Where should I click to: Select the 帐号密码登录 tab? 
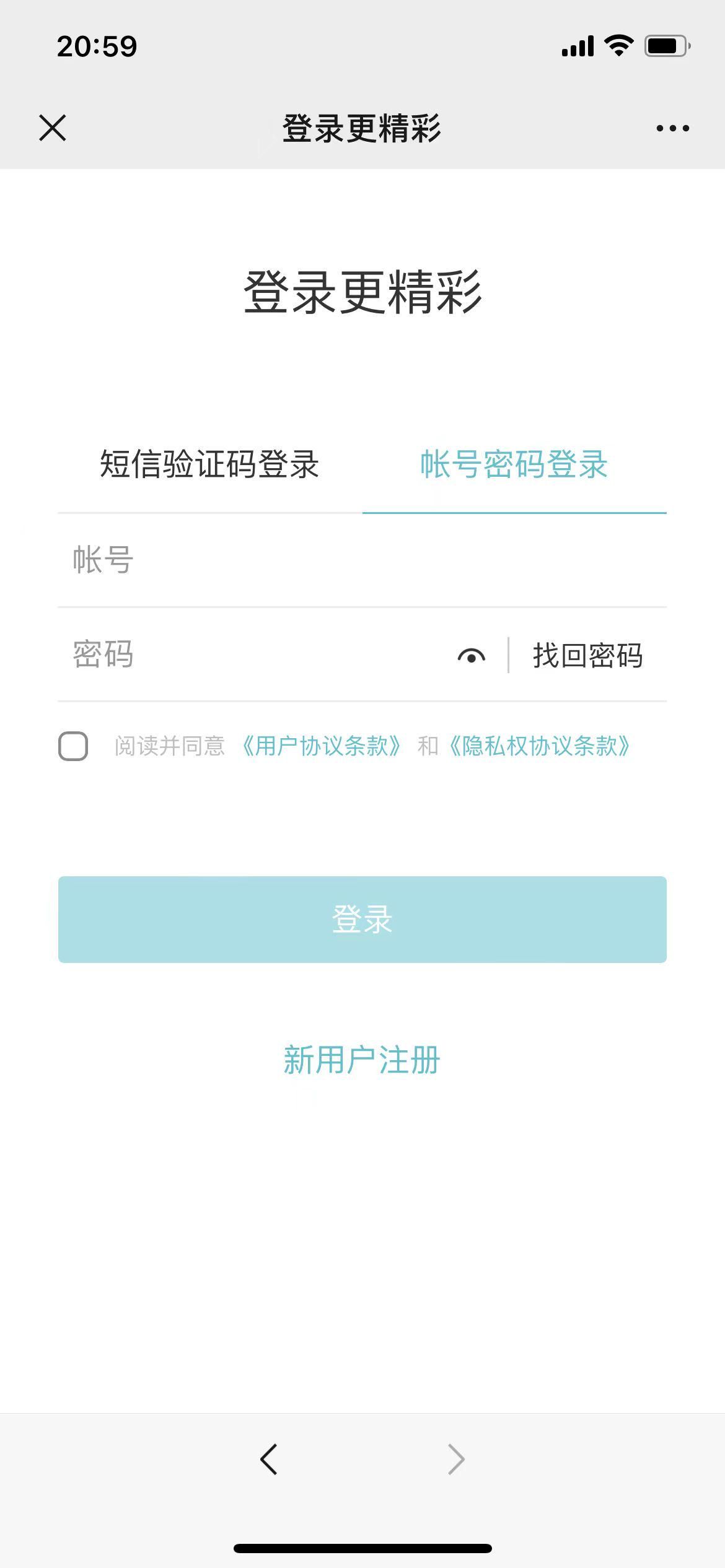[x=514, y=464]
